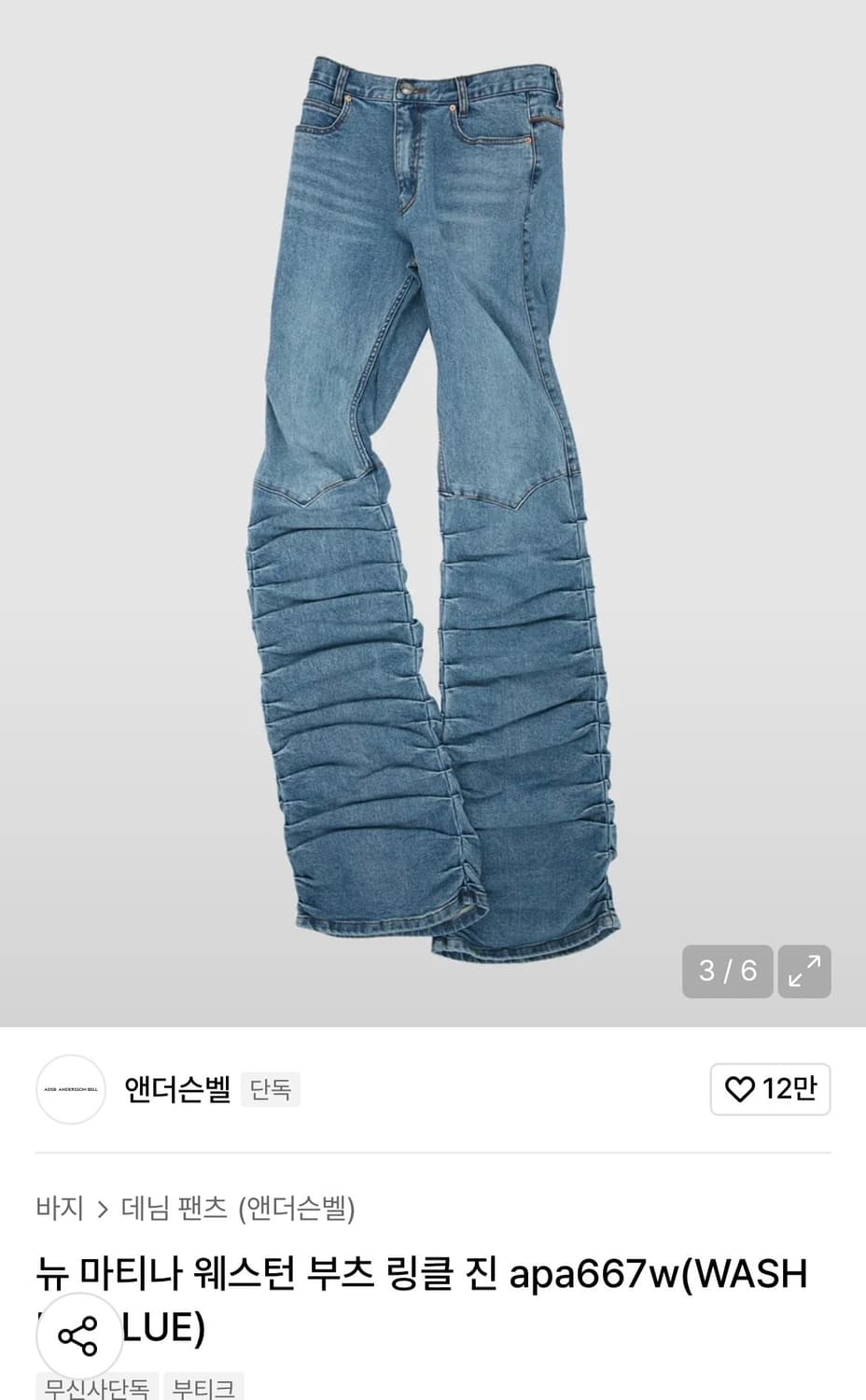Click the ADSB ANDERSSON BELL circular emblem
This screenshot has height=1400, width=866.
(x=70, y=1088)
